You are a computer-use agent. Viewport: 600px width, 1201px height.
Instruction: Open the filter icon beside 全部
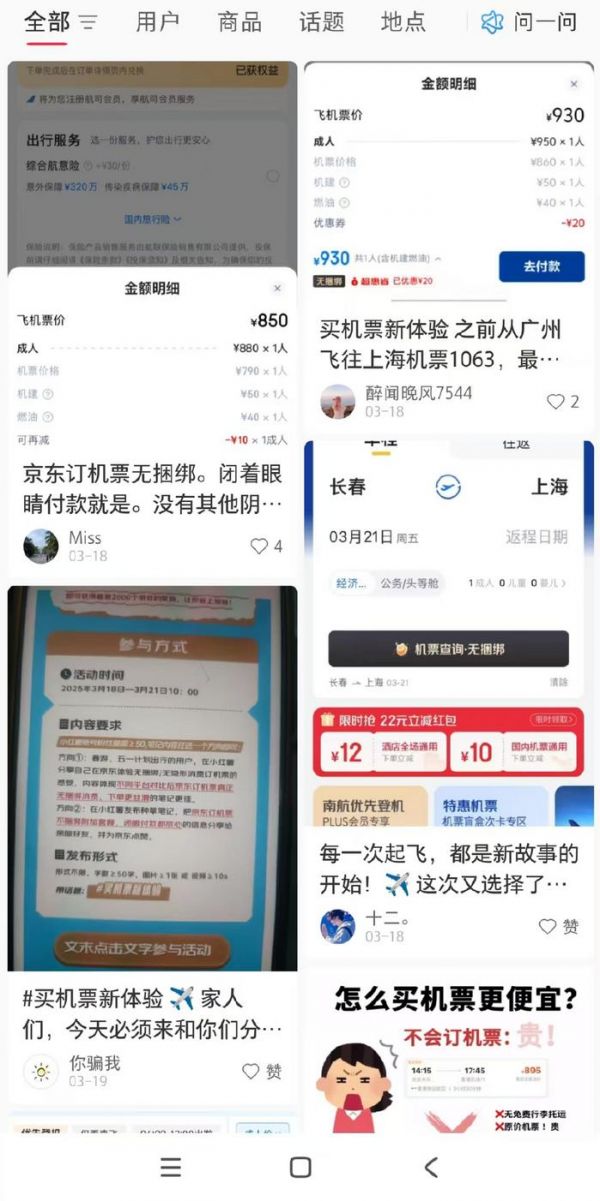(x=88, y=22)
